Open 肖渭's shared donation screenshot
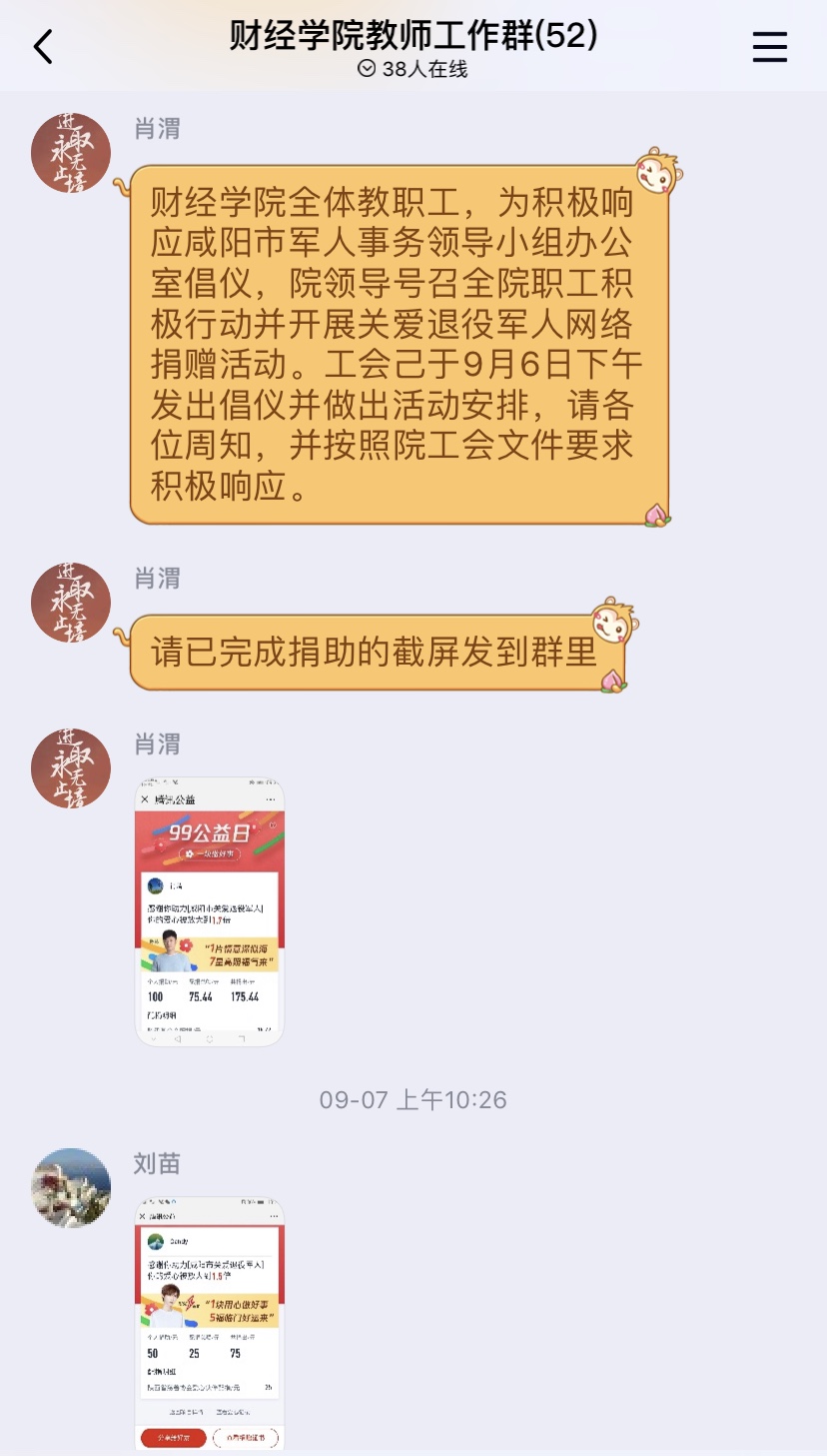Screen dimensions: 827x1456 click(x=210, y=911)
